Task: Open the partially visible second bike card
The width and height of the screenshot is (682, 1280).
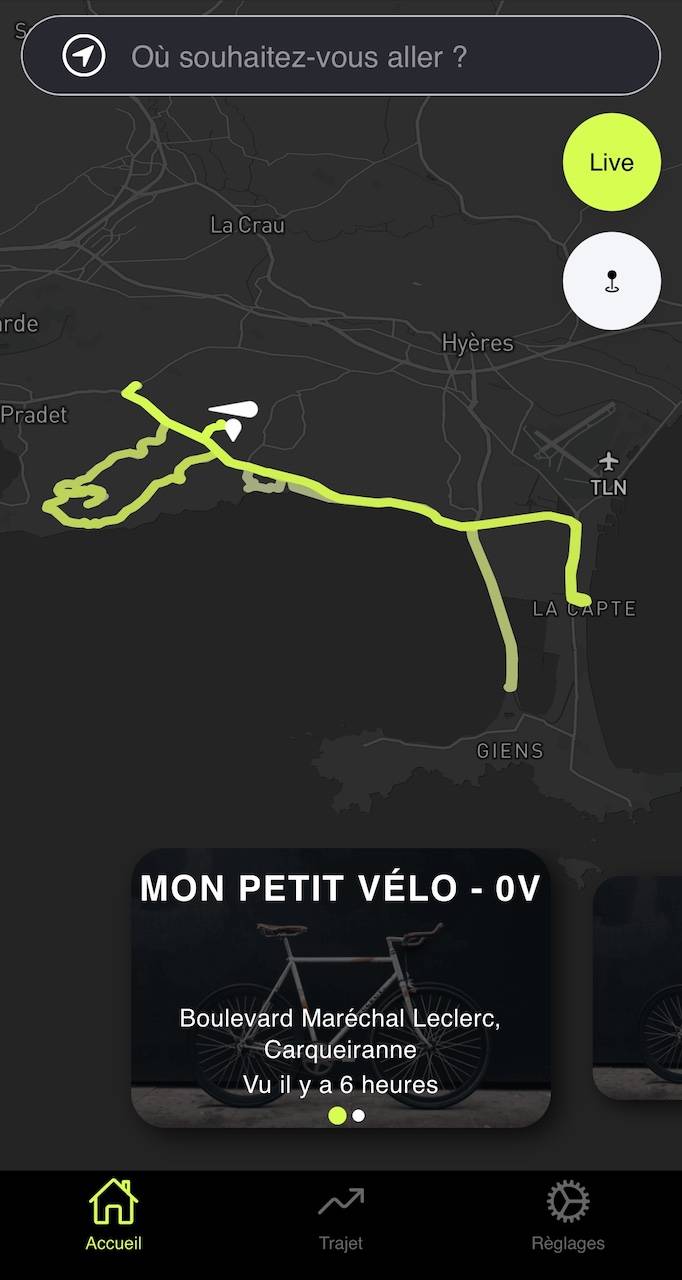Action: [x=638, y=988]
